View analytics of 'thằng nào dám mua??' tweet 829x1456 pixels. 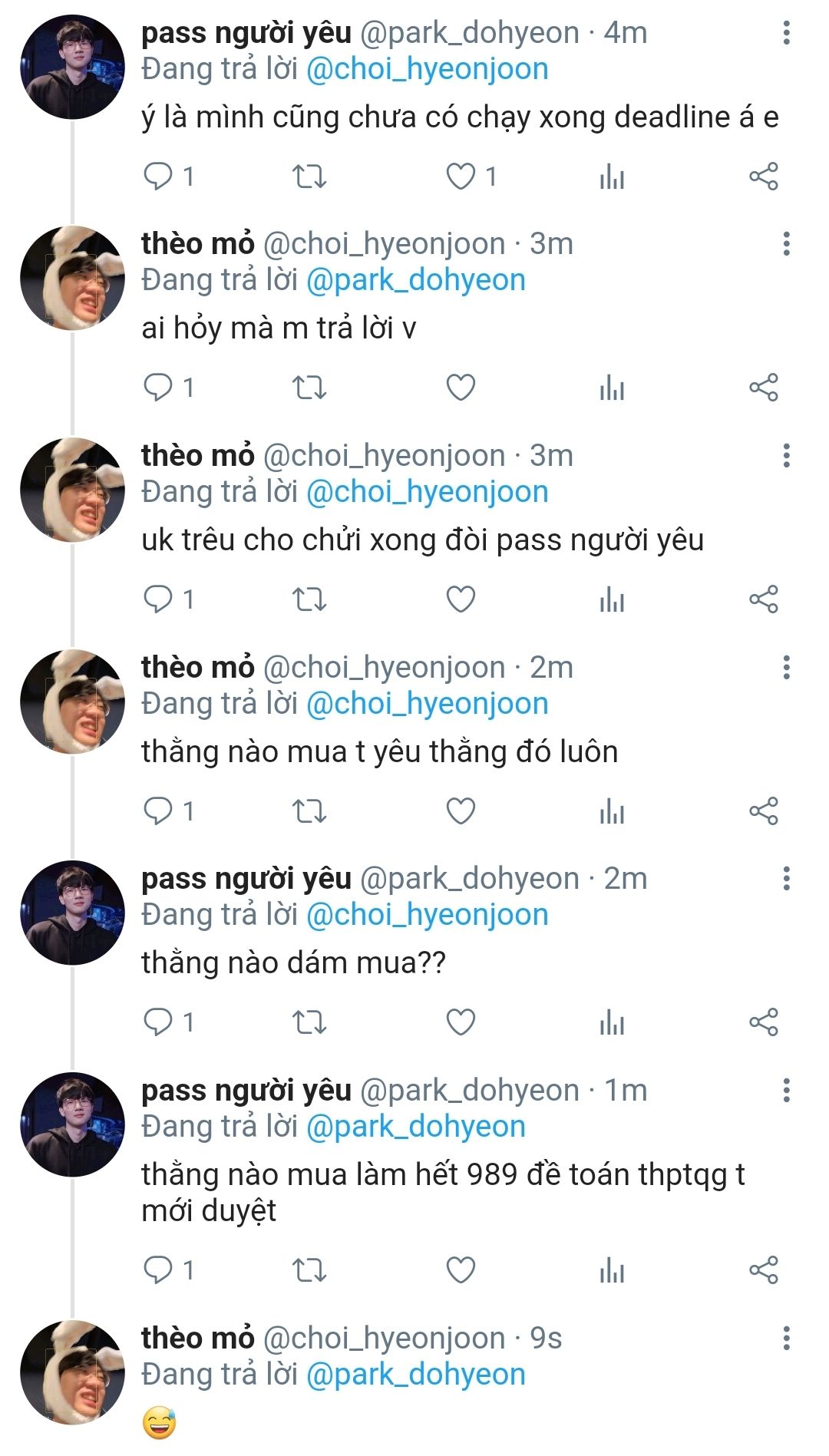612,1022
